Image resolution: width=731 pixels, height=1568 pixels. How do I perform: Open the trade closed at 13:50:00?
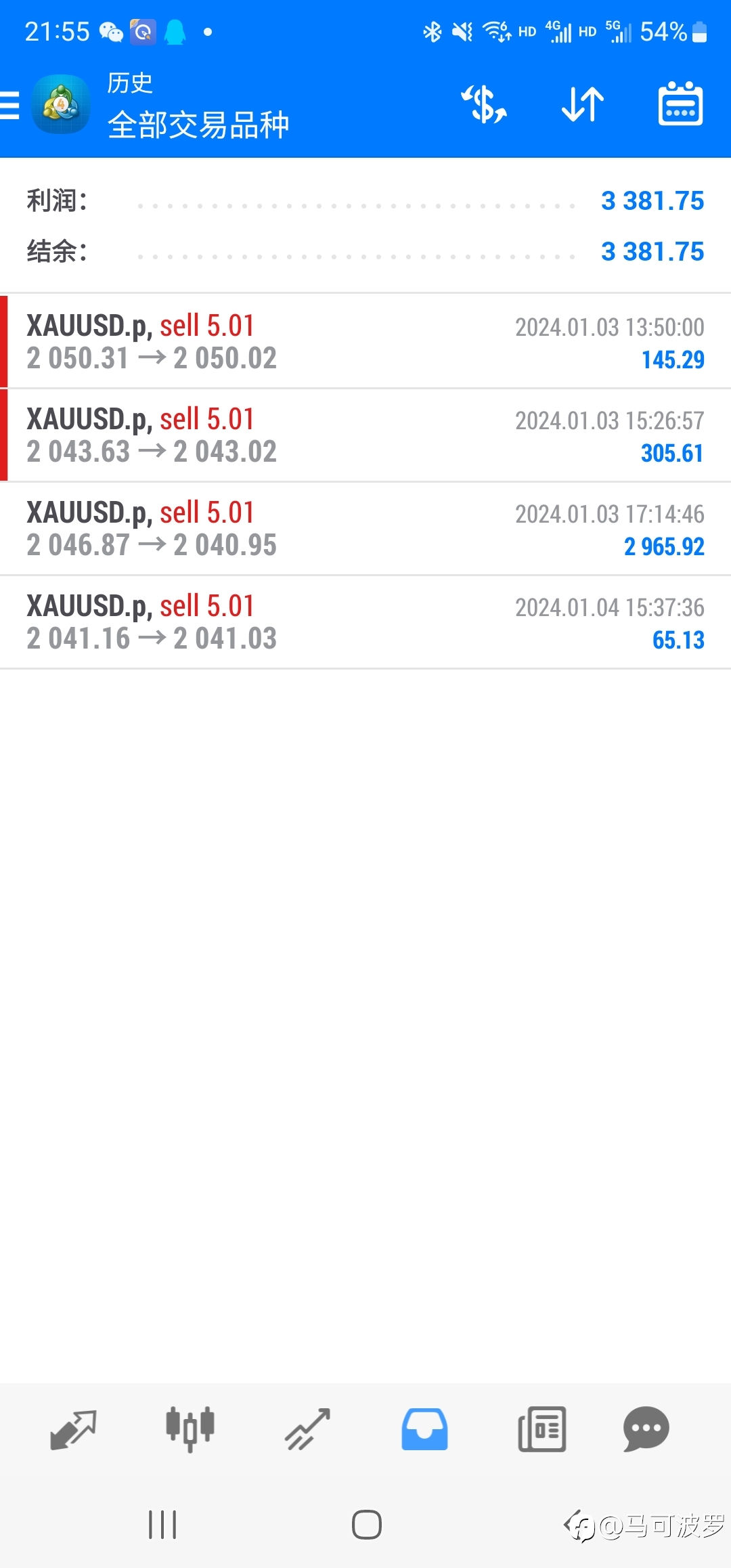click(365, 342)
